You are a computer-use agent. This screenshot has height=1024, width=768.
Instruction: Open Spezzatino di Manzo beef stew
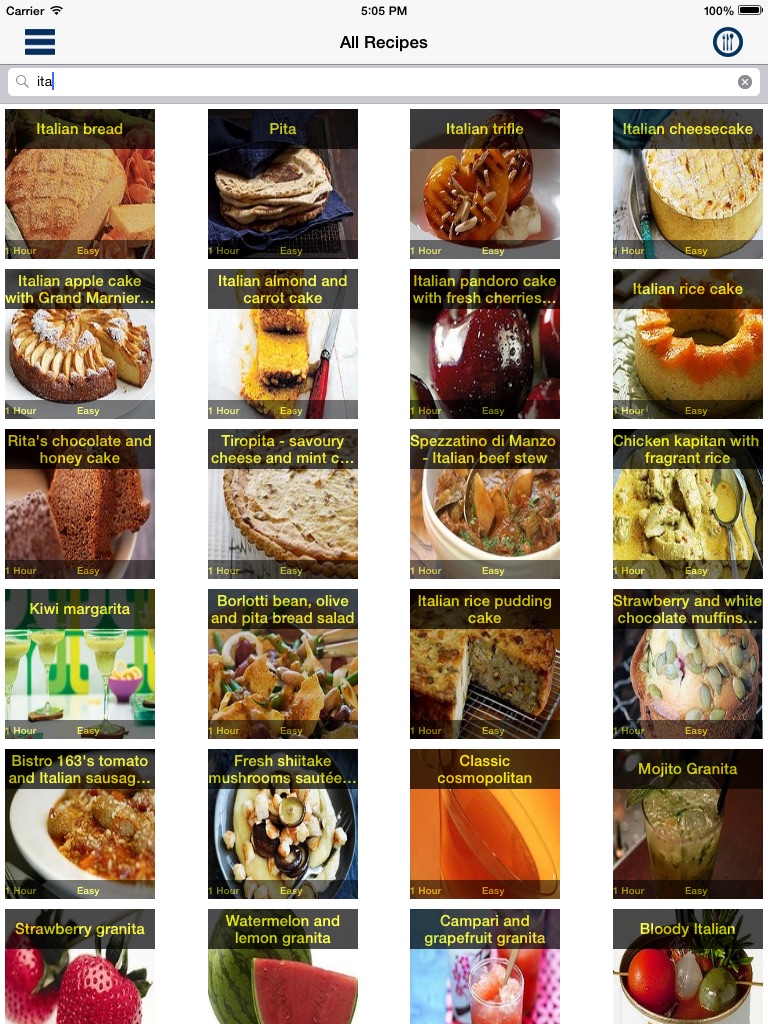pyautogui.click(x=485, y=504)
